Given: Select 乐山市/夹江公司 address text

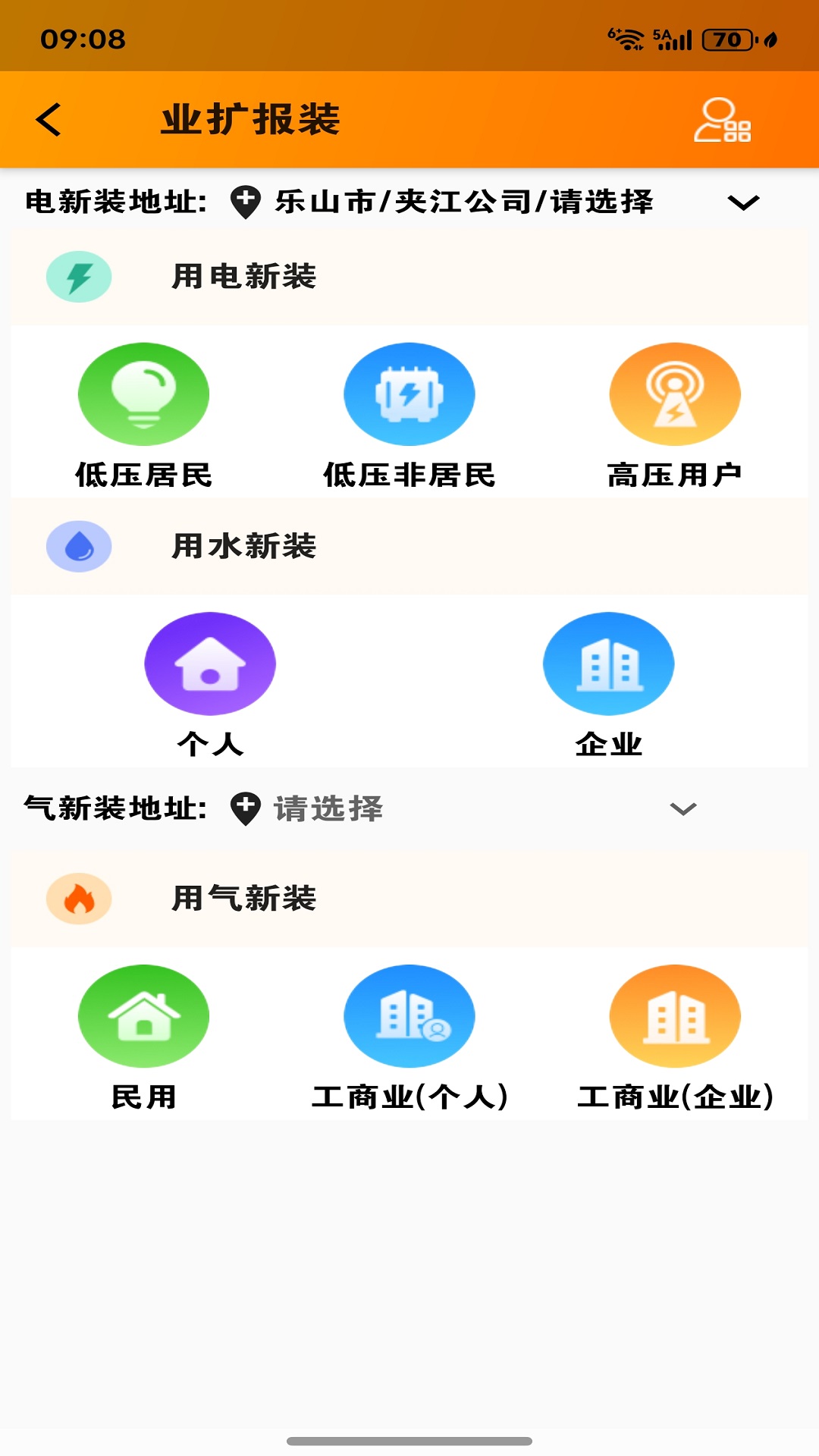Looking at the screenshot, I should 464,202.
